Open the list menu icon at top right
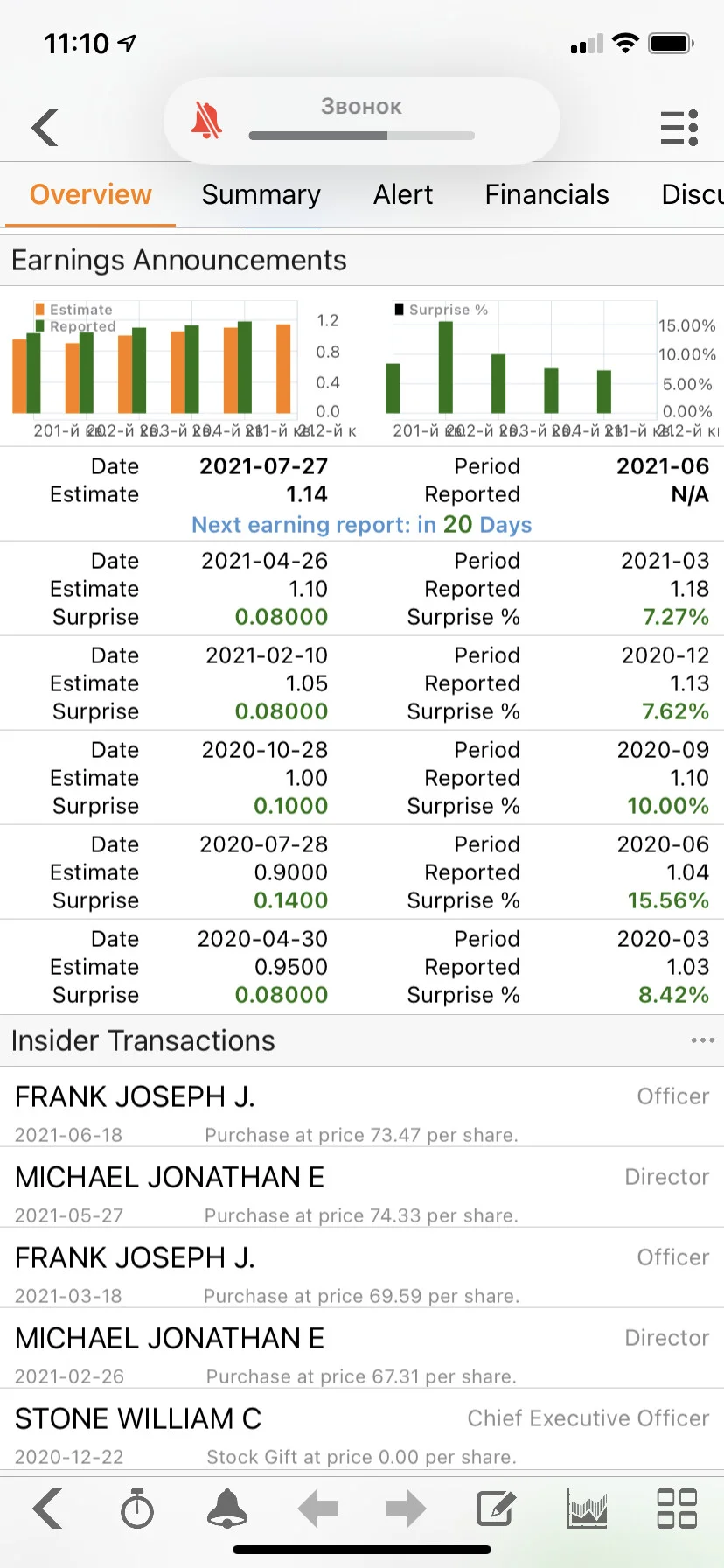This screenshot has height=1568, width=724. 679,128
